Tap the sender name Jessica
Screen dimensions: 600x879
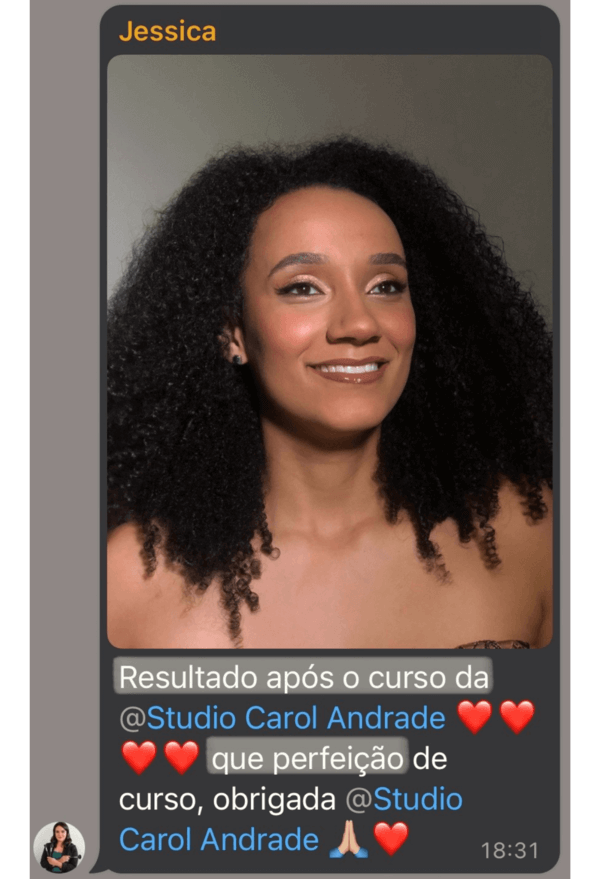pyautogui.click(x=167, y=32)
